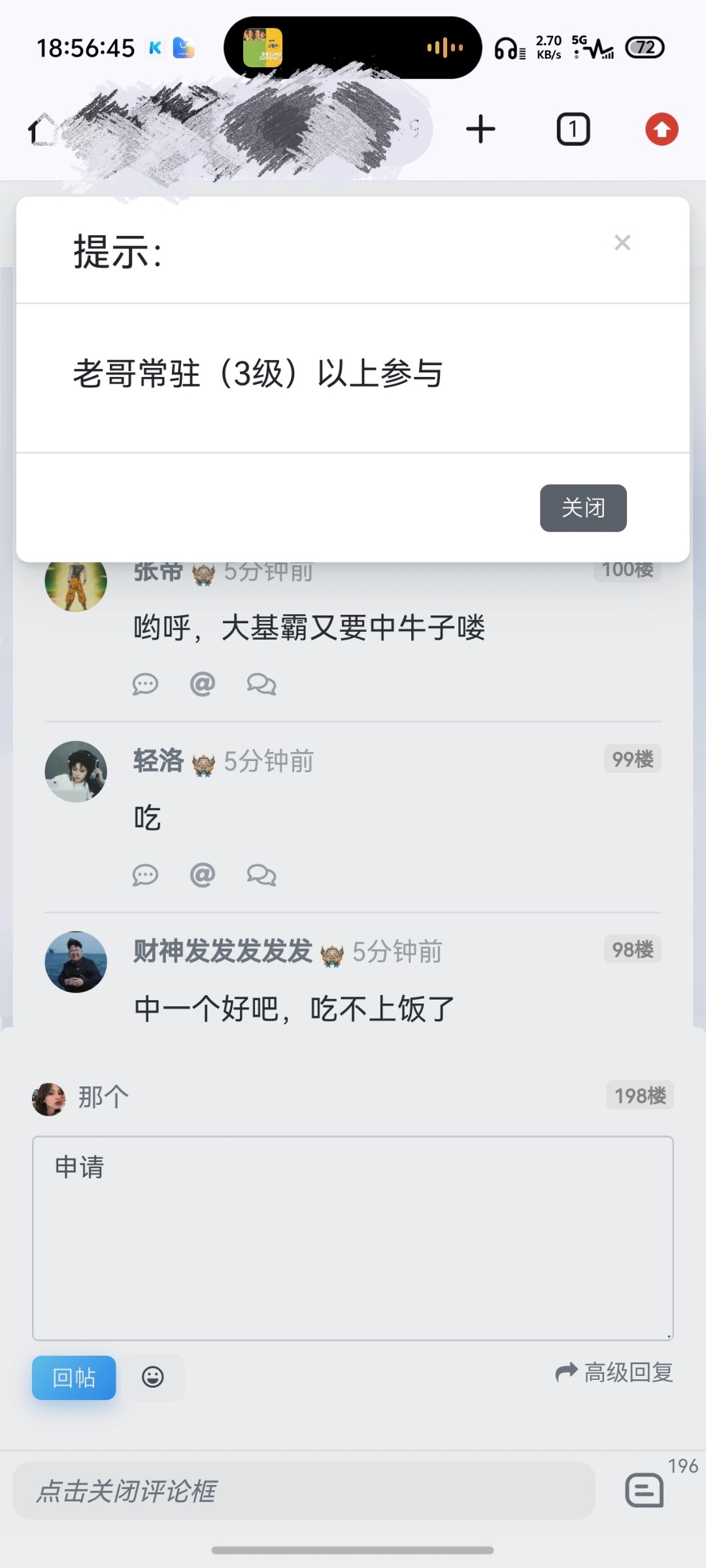Focus the reply text box with 申请
Viewport: 706px width, 1568px height.
(353, 1237)
